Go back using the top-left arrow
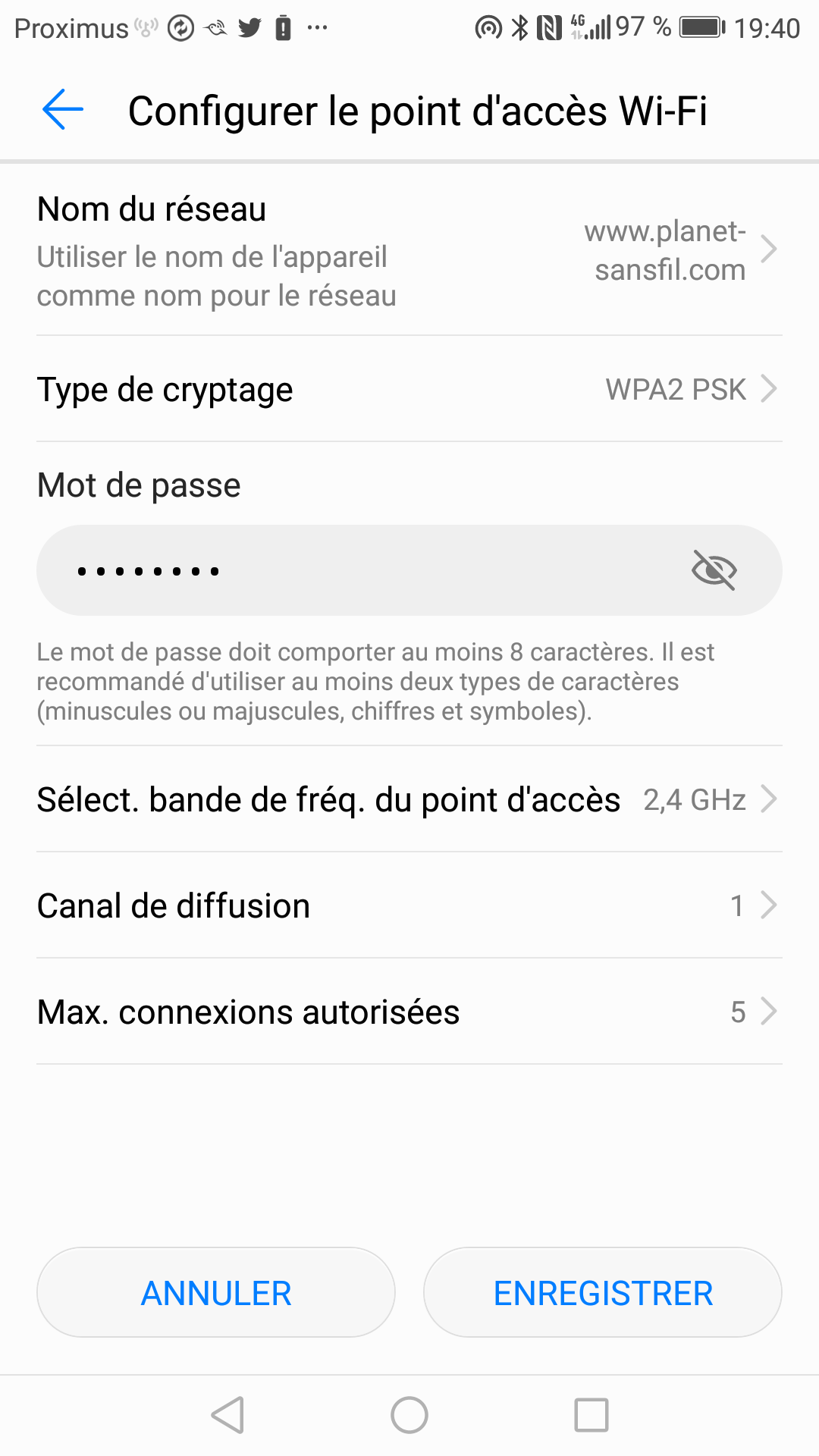 coord(63,110)
